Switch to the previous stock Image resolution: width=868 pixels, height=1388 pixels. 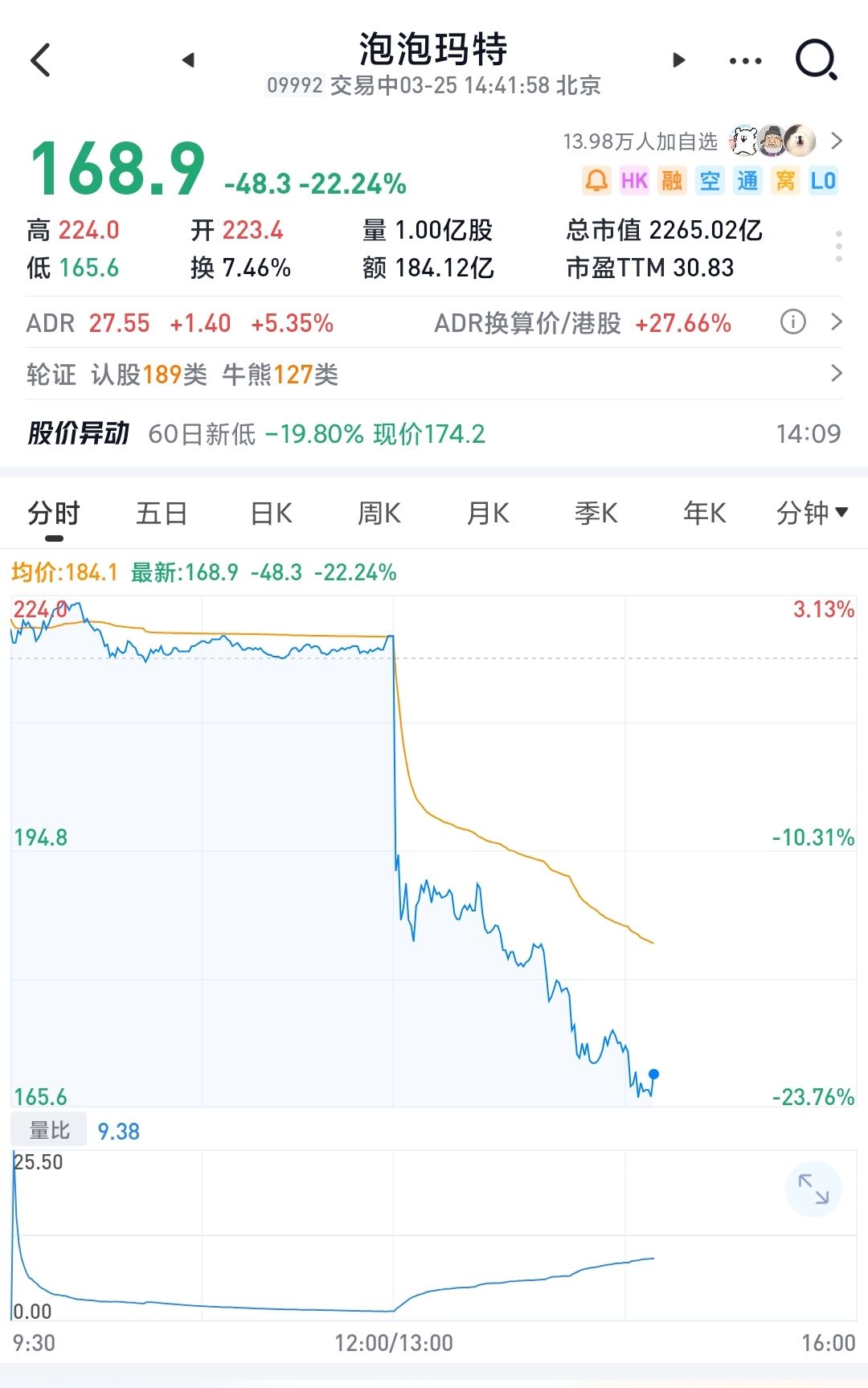pos(188,60)
